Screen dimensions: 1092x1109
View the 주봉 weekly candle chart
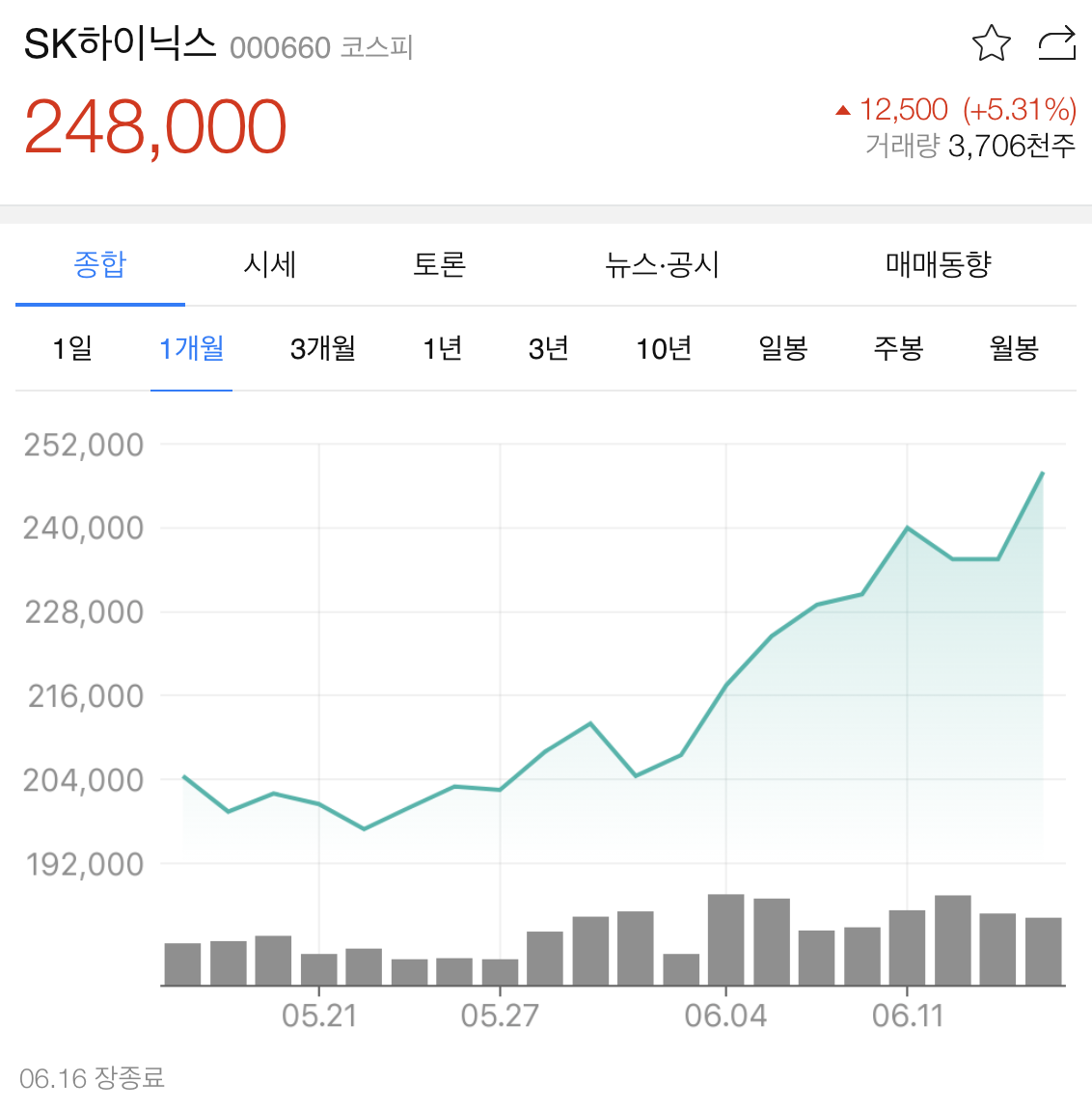point(898,348)
